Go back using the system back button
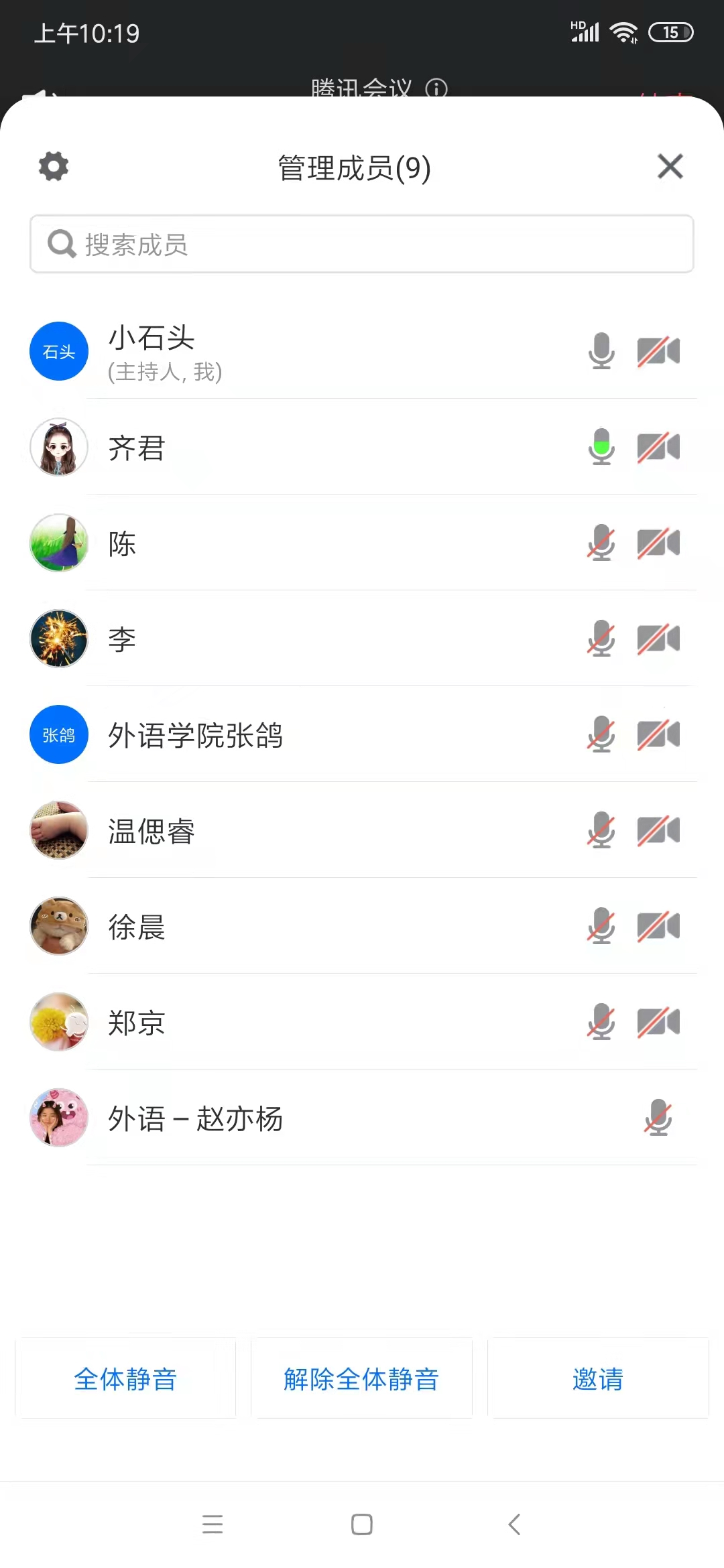 [x=514, y=1524]
